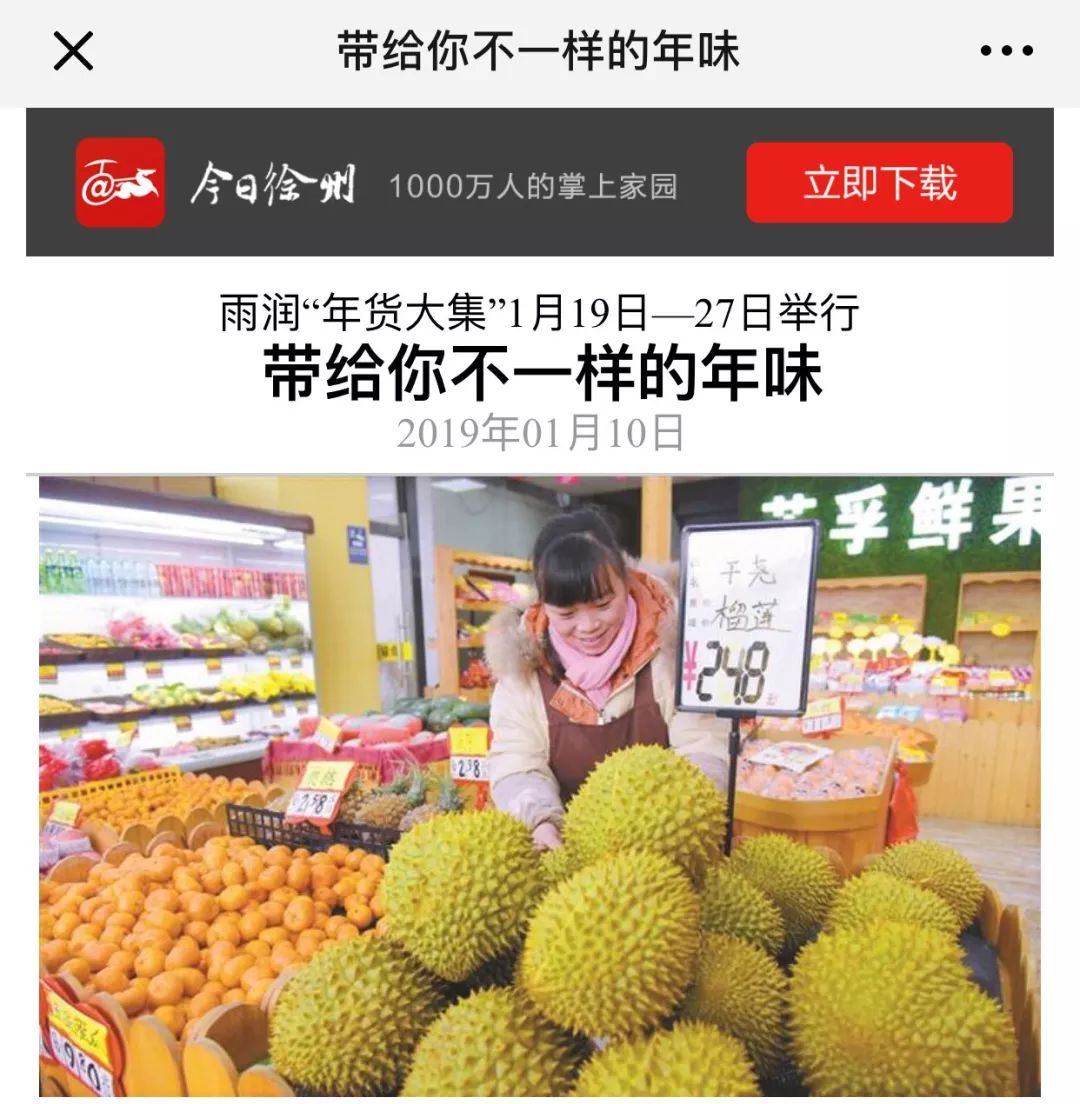
Task: Tap the durian display photo
Action: point(540,790)
